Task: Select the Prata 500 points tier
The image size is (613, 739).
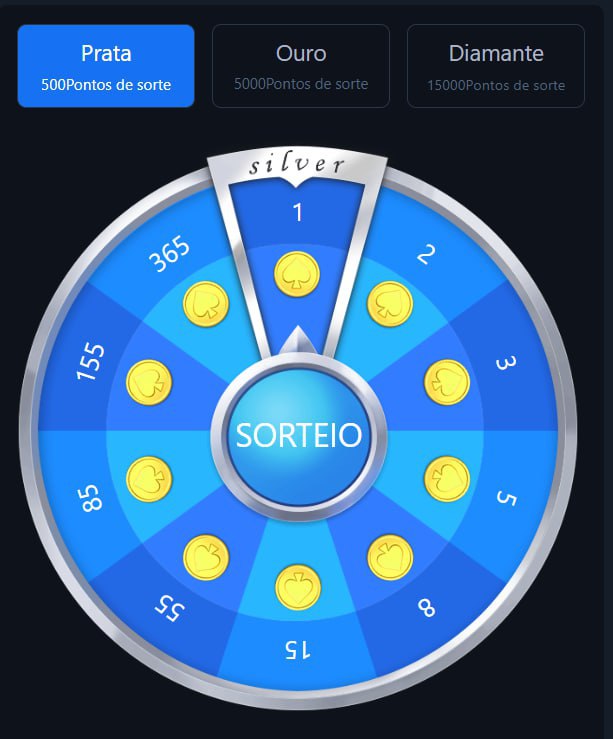Action: [106, 66]
